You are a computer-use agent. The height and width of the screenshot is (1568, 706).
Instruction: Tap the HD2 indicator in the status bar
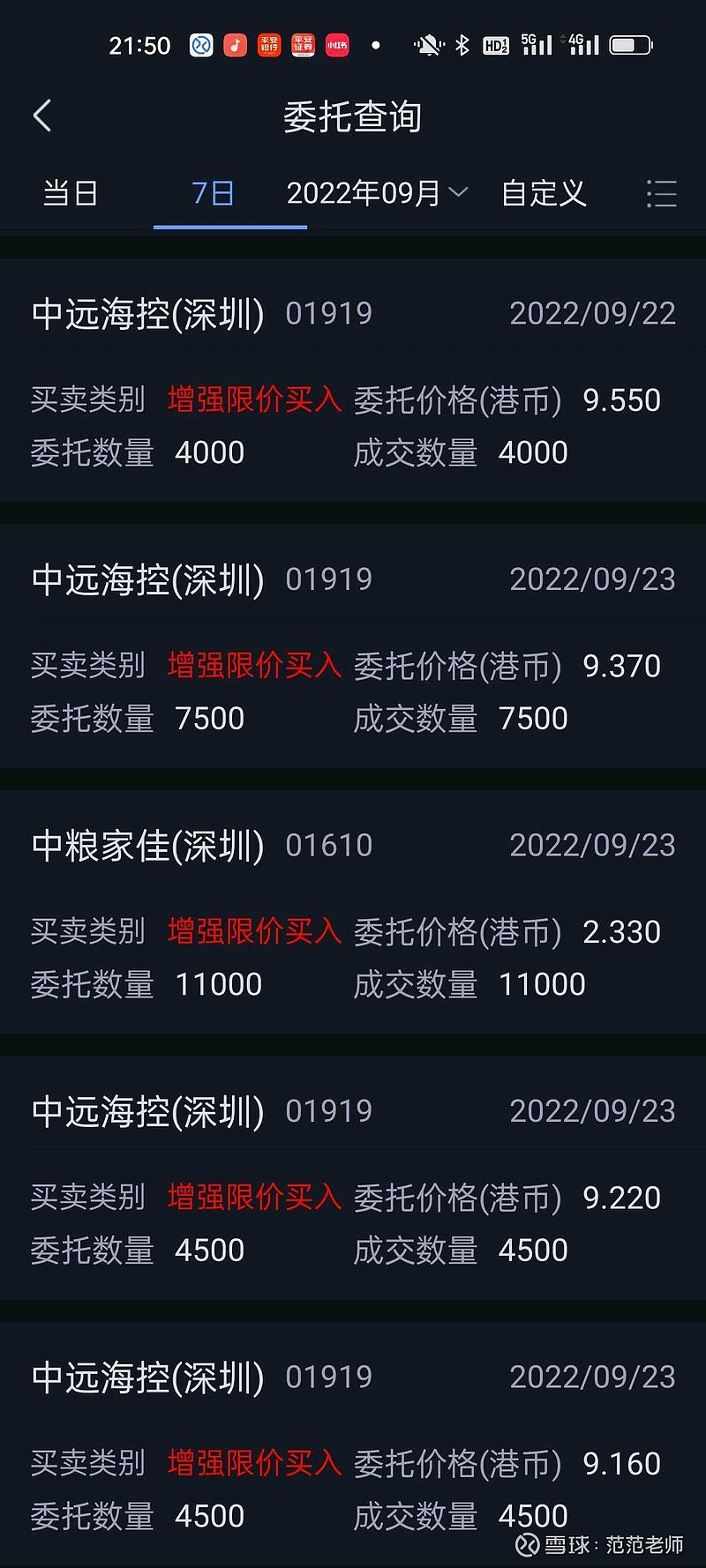click(x=495, y=45)
